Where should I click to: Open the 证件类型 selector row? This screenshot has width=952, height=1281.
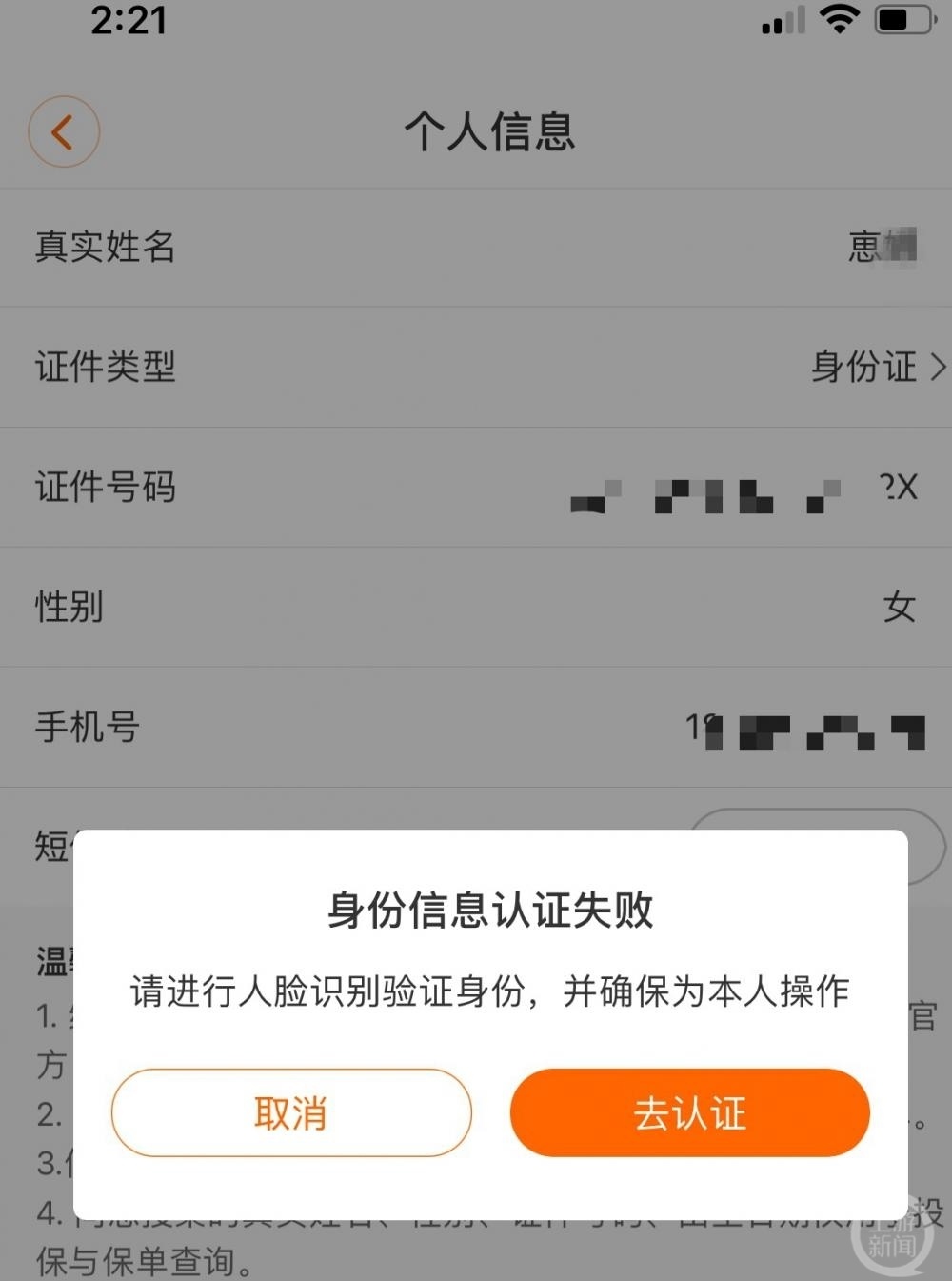[x=476, y=367]
